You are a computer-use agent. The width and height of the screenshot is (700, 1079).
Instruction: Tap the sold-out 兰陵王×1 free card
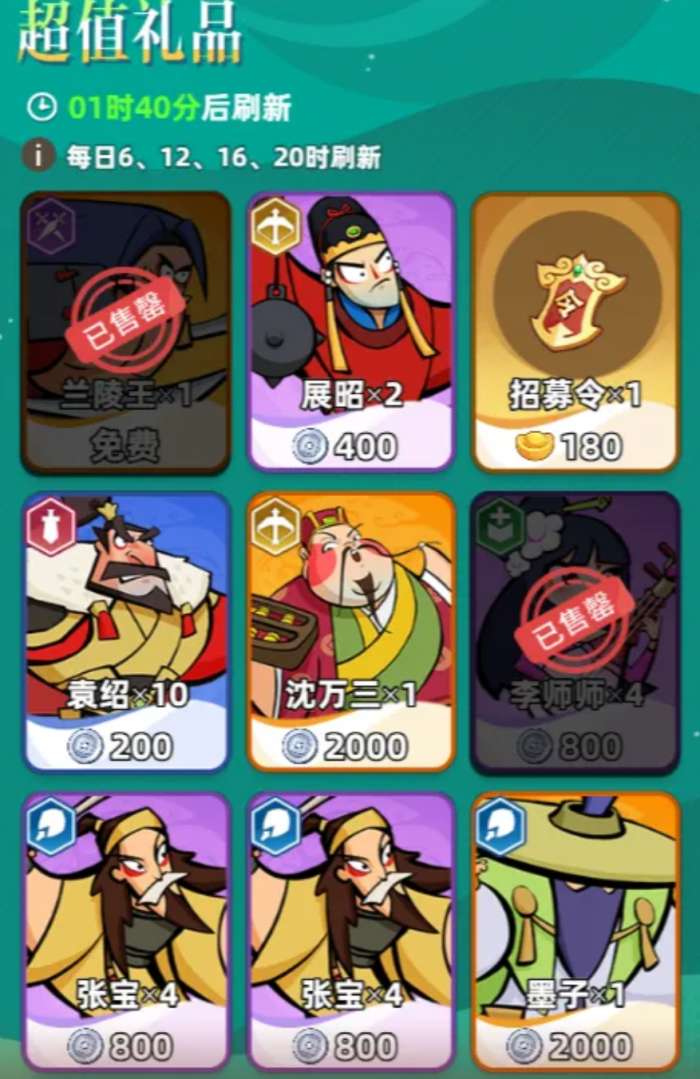click(x=127, y=332)
